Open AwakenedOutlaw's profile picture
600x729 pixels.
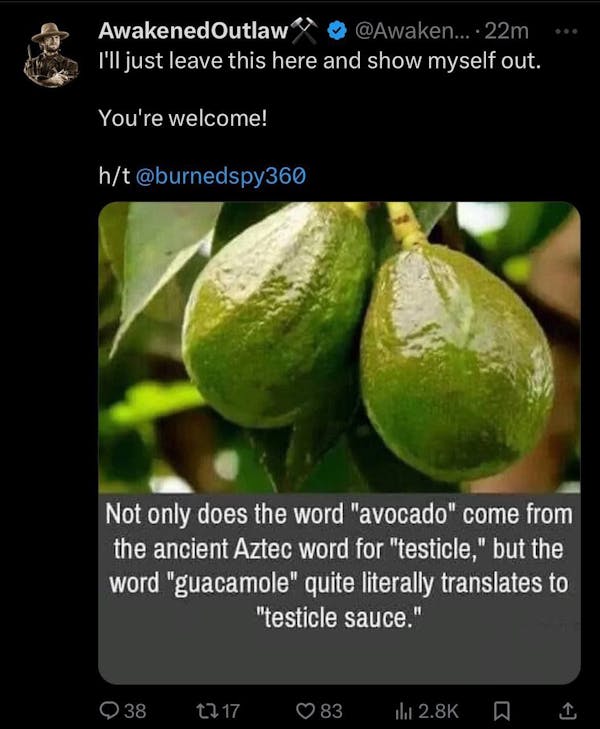pyautogui.click(x=51, y=55)
